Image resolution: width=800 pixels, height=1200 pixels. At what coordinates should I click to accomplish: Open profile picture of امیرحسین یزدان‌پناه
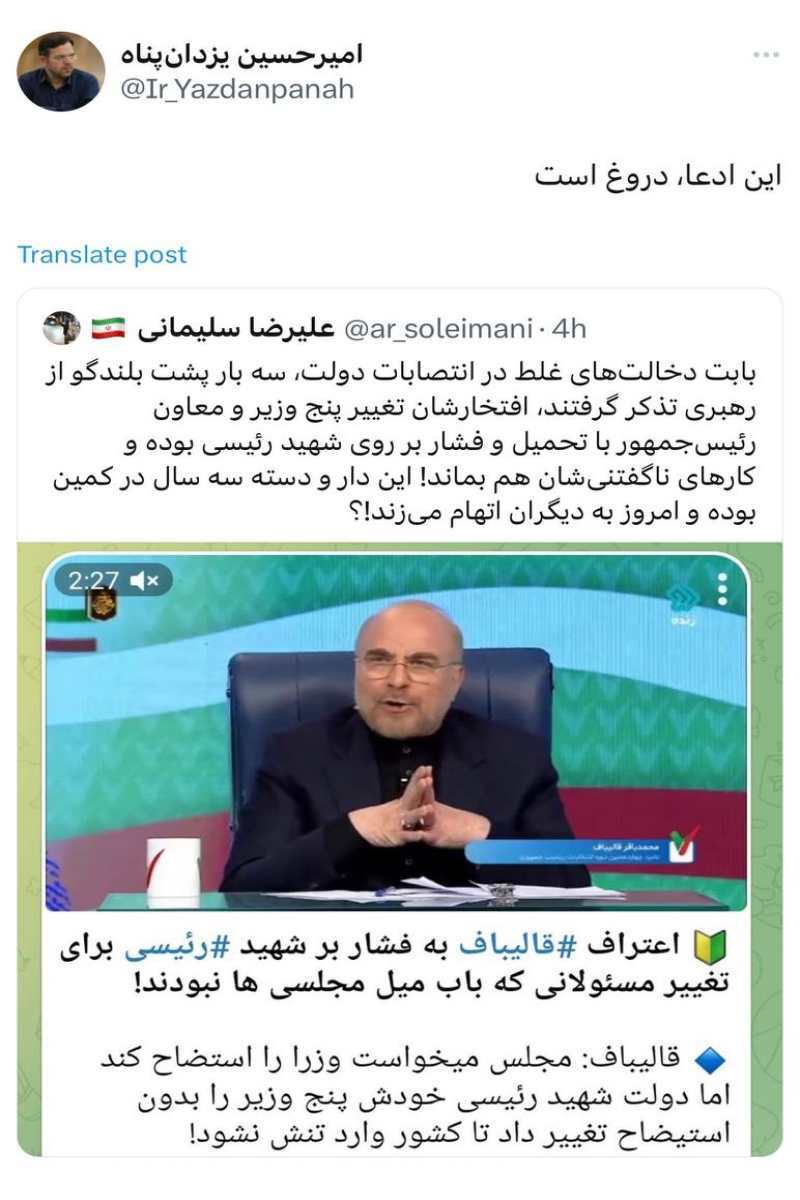[x=64, y=66]
